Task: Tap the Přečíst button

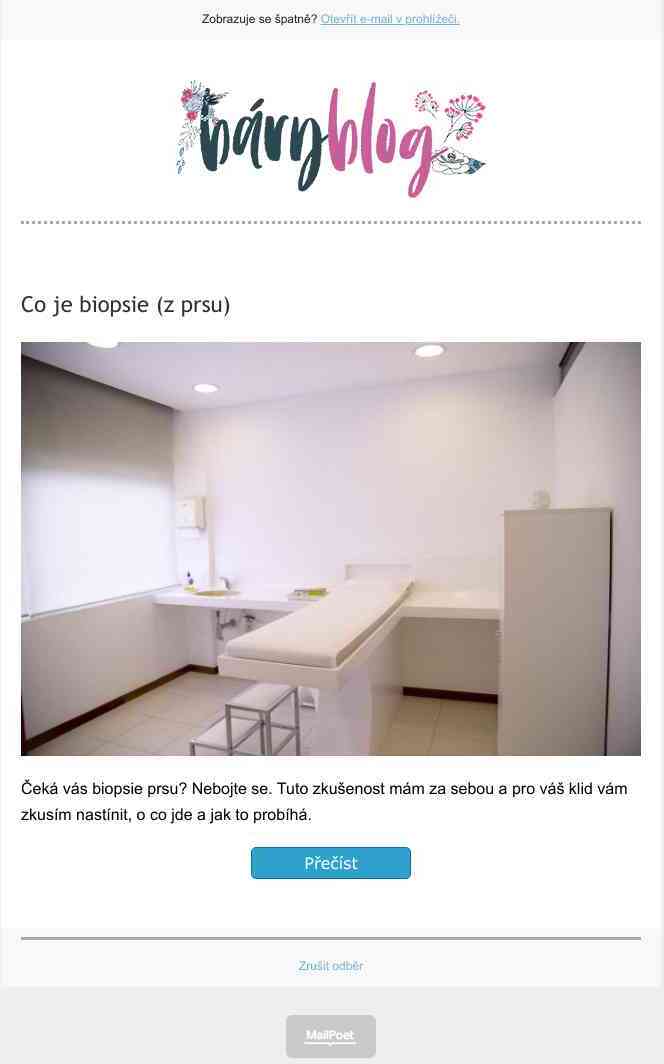Action: pyautogui.click(x=331, y=863)
